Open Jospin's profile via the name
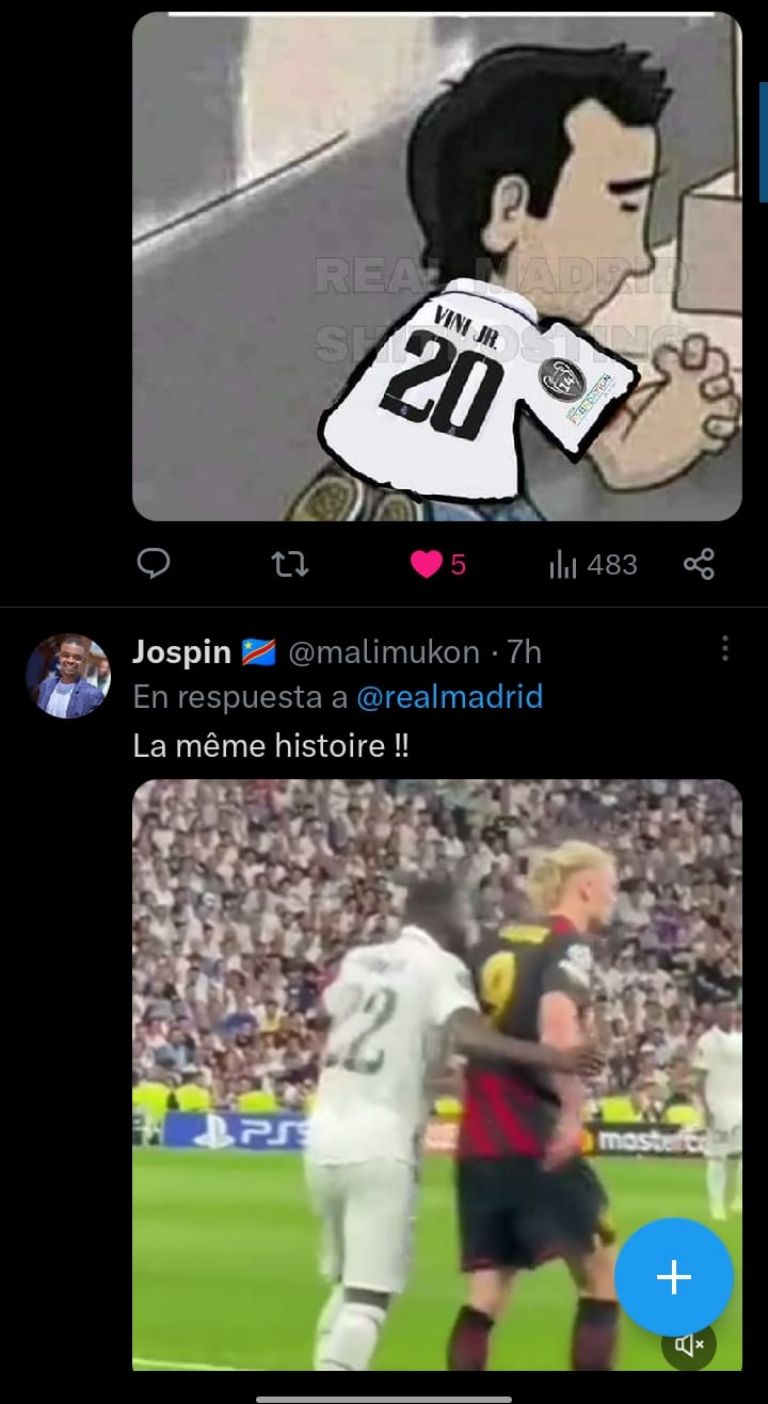Screen dimensions: 768x1404 pos(181,652)
